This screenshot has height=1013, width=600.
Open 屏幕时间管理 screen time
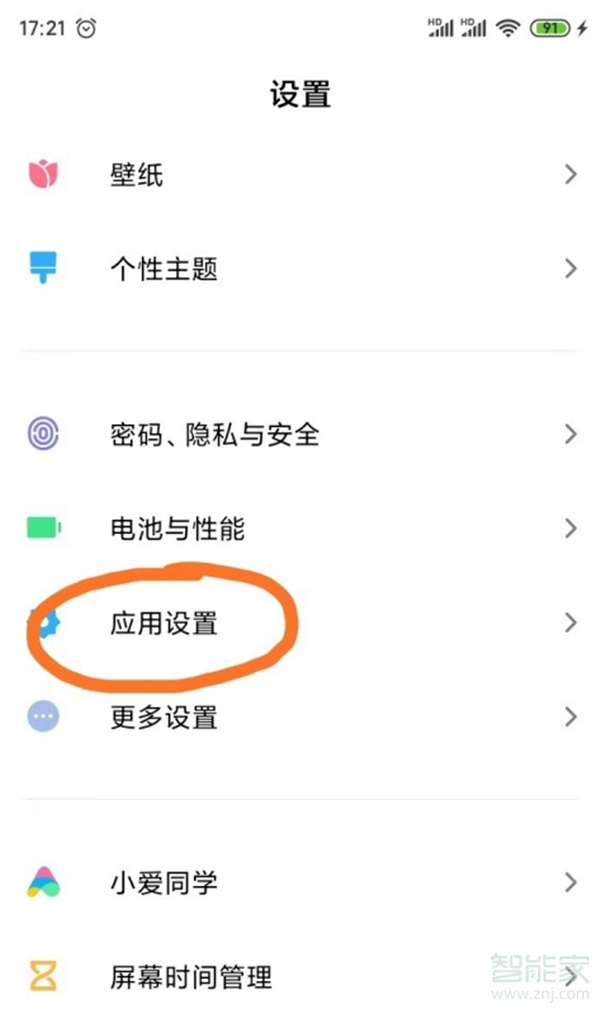[x=300, y=976]
